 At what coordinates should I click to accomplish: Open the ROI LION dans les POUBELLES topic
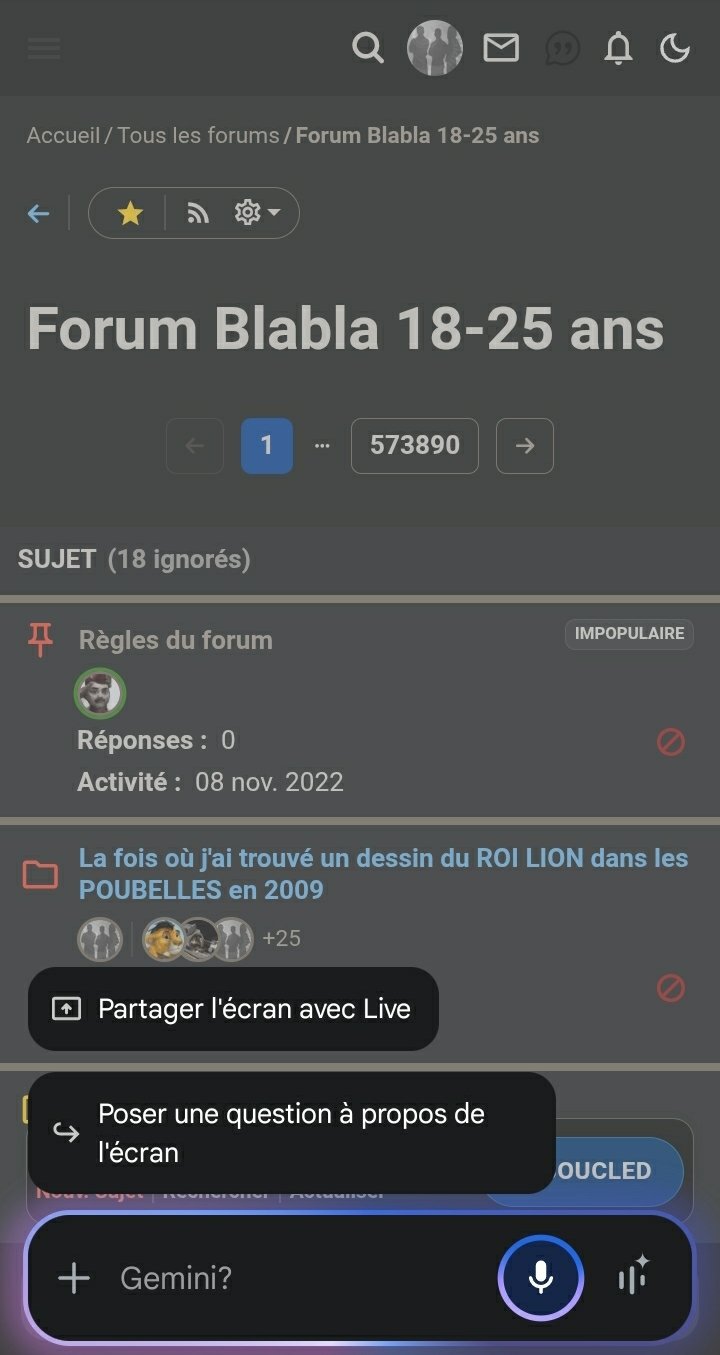pyautogui.click(x=383, y=874)
